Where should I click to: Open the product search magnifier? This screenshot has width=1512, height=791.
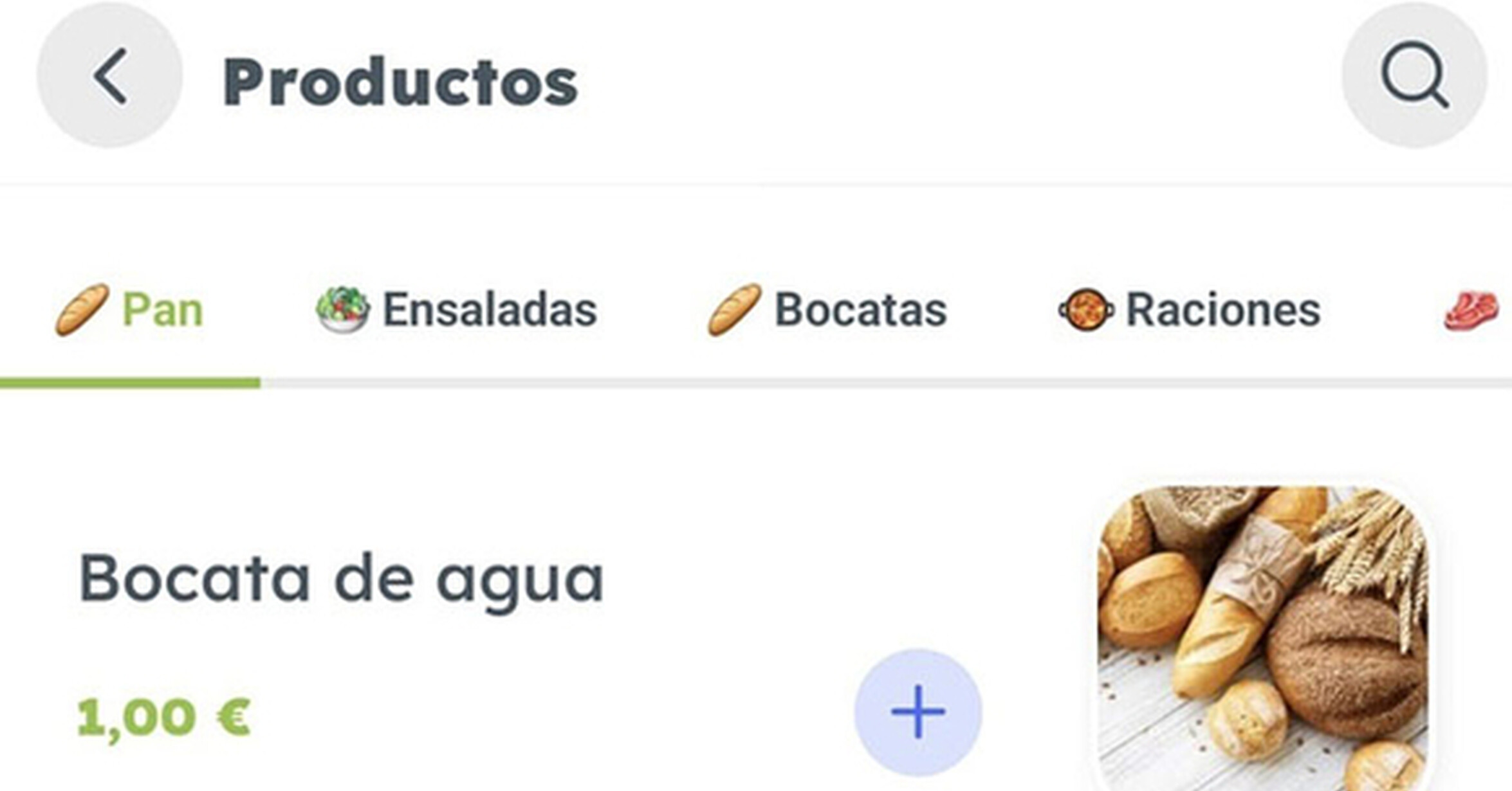pos(1414,75)
